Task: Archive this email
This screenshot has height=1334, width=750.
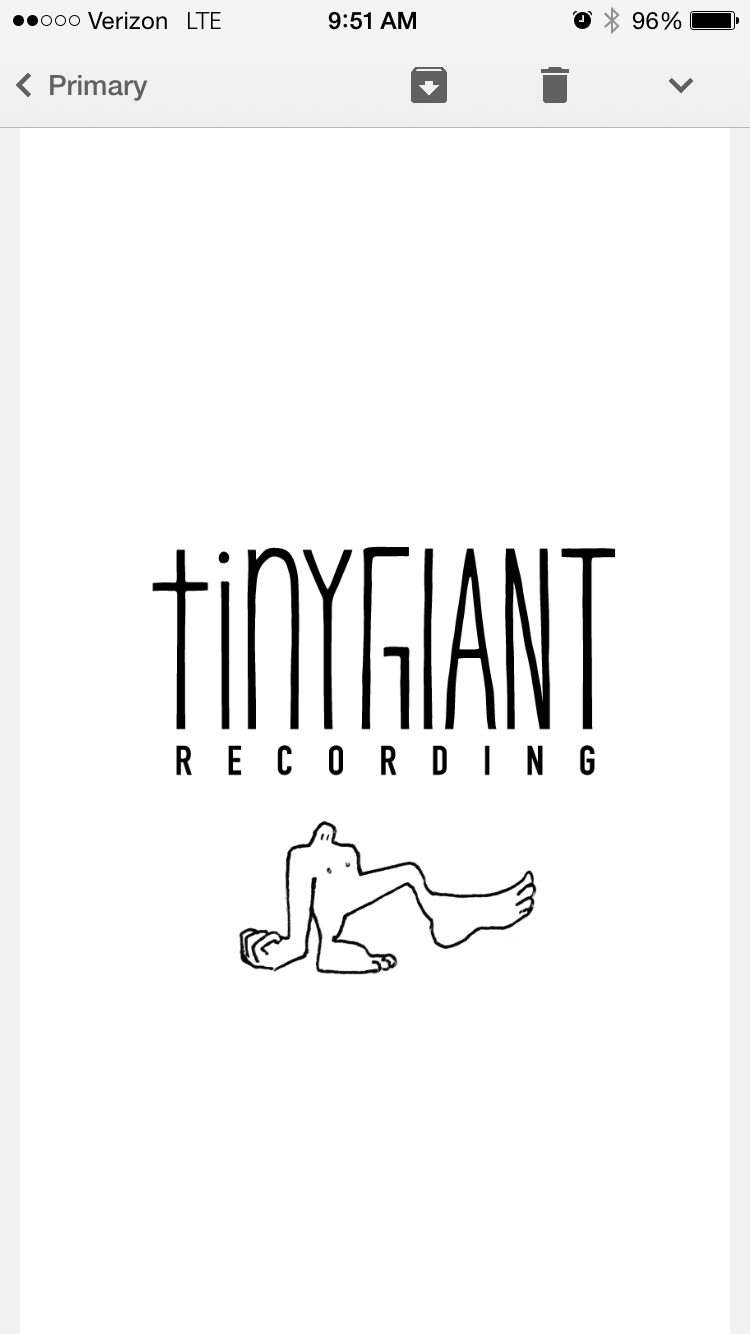Action: [428, 86]
